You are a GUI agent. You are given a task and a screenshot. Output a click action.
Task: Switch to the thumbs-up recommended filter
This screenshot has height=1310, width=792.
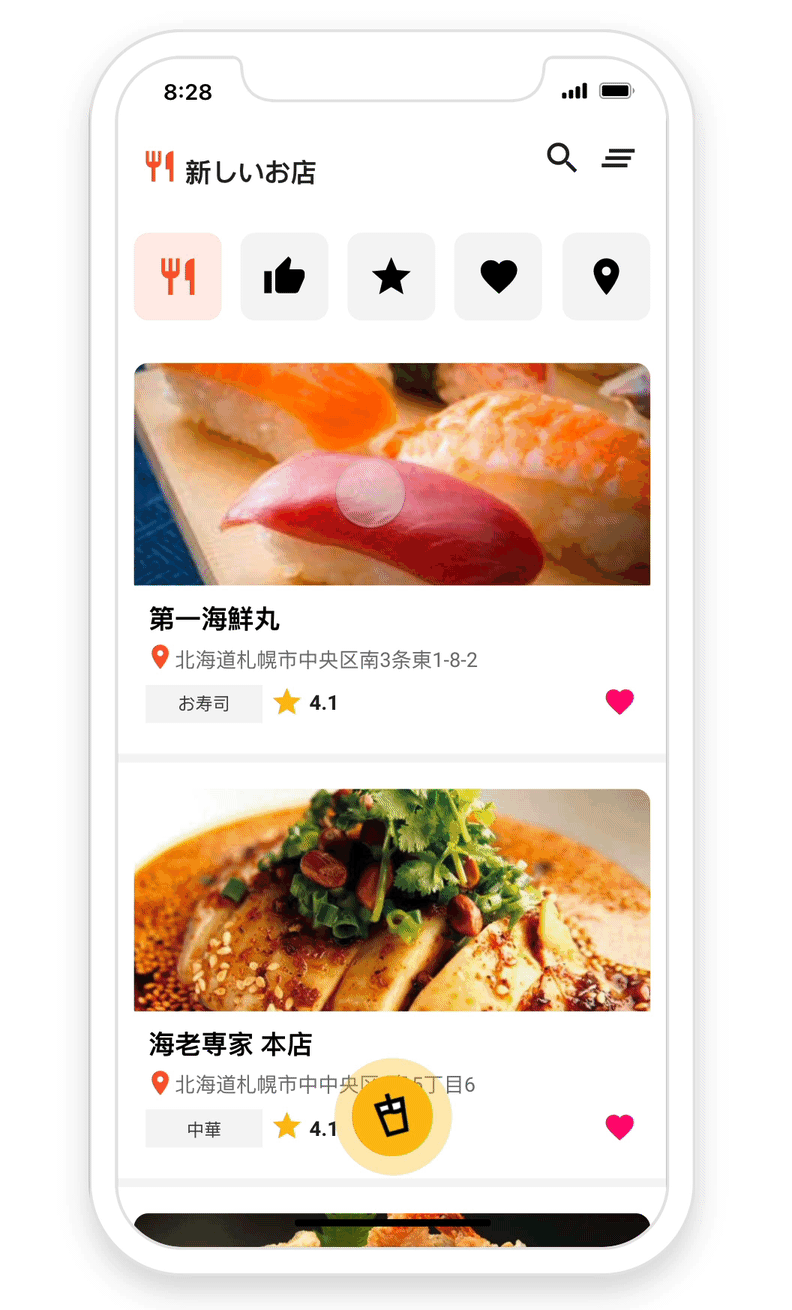(284, 276)
